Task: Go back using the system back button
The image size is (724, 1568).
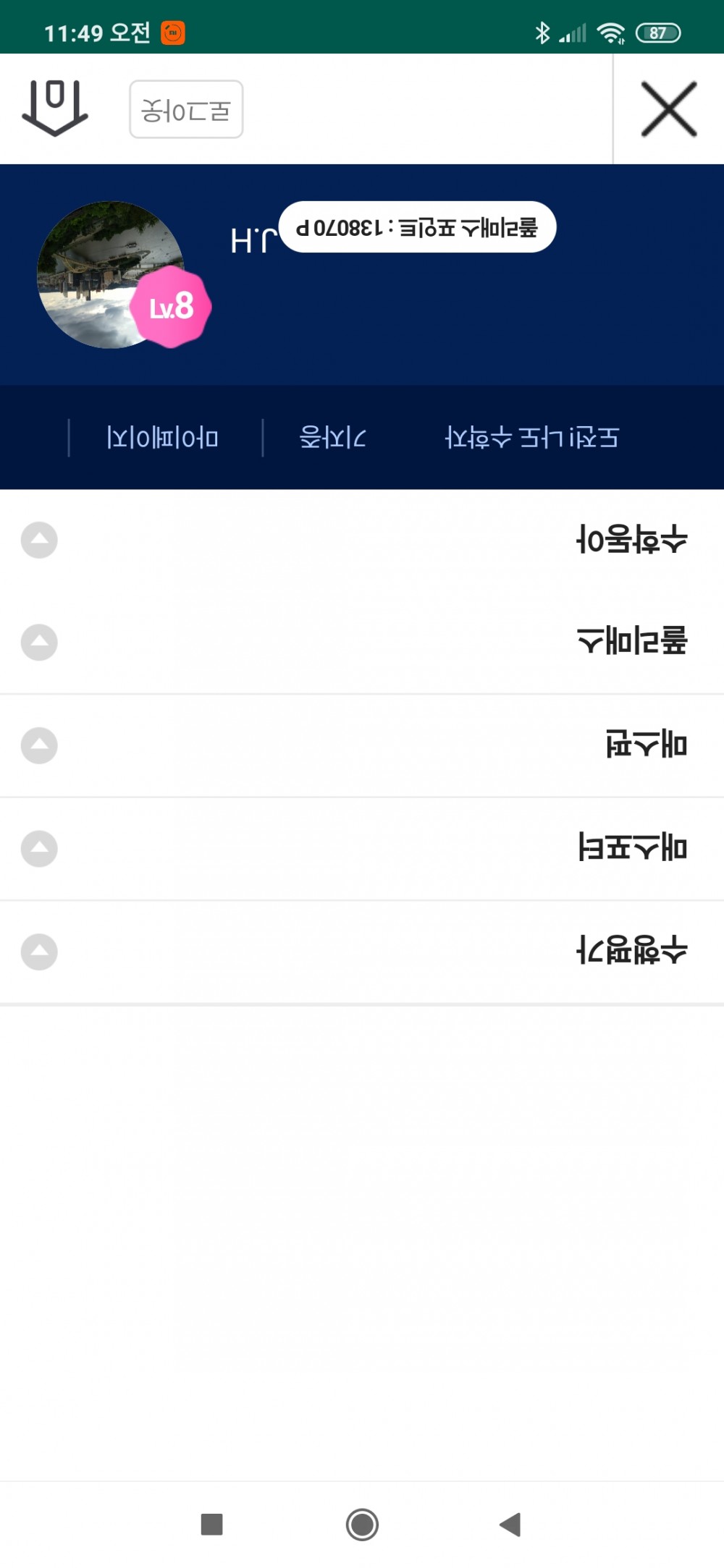Action: [x=510, y=1525]
